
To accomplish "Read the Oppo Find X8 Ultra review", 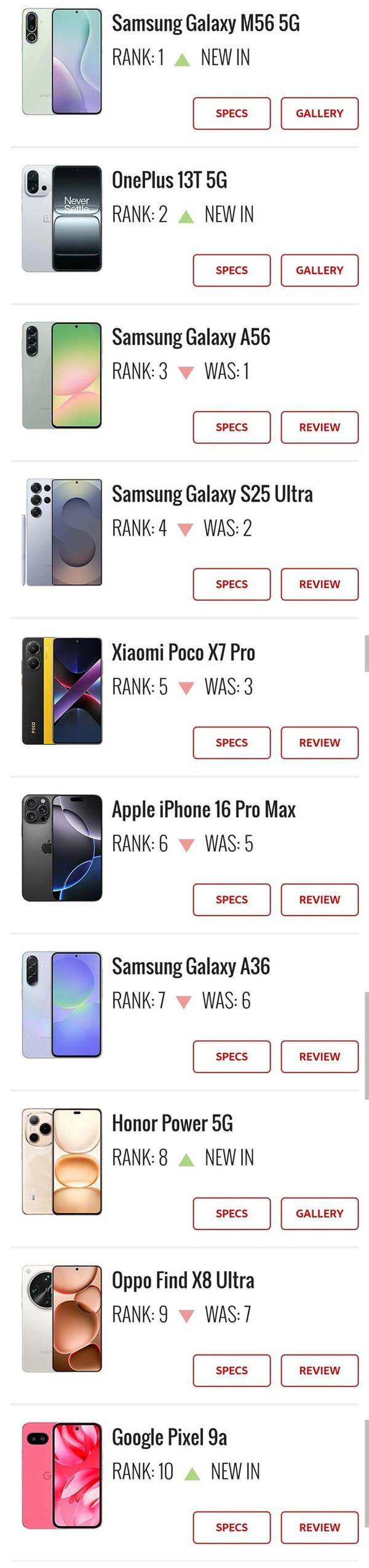I will [319, 1370].
